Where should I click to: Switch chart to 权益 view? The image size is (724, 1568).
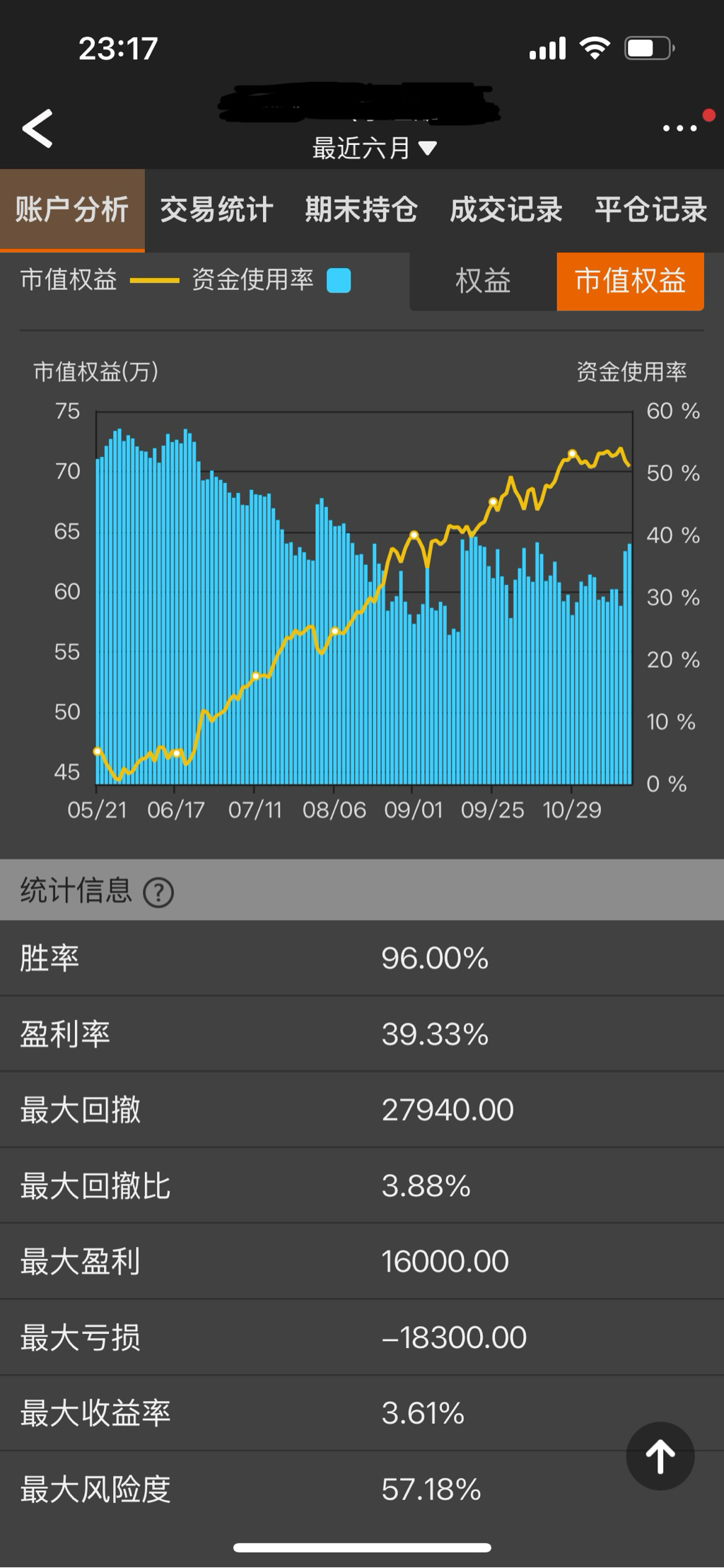(483, 281)
